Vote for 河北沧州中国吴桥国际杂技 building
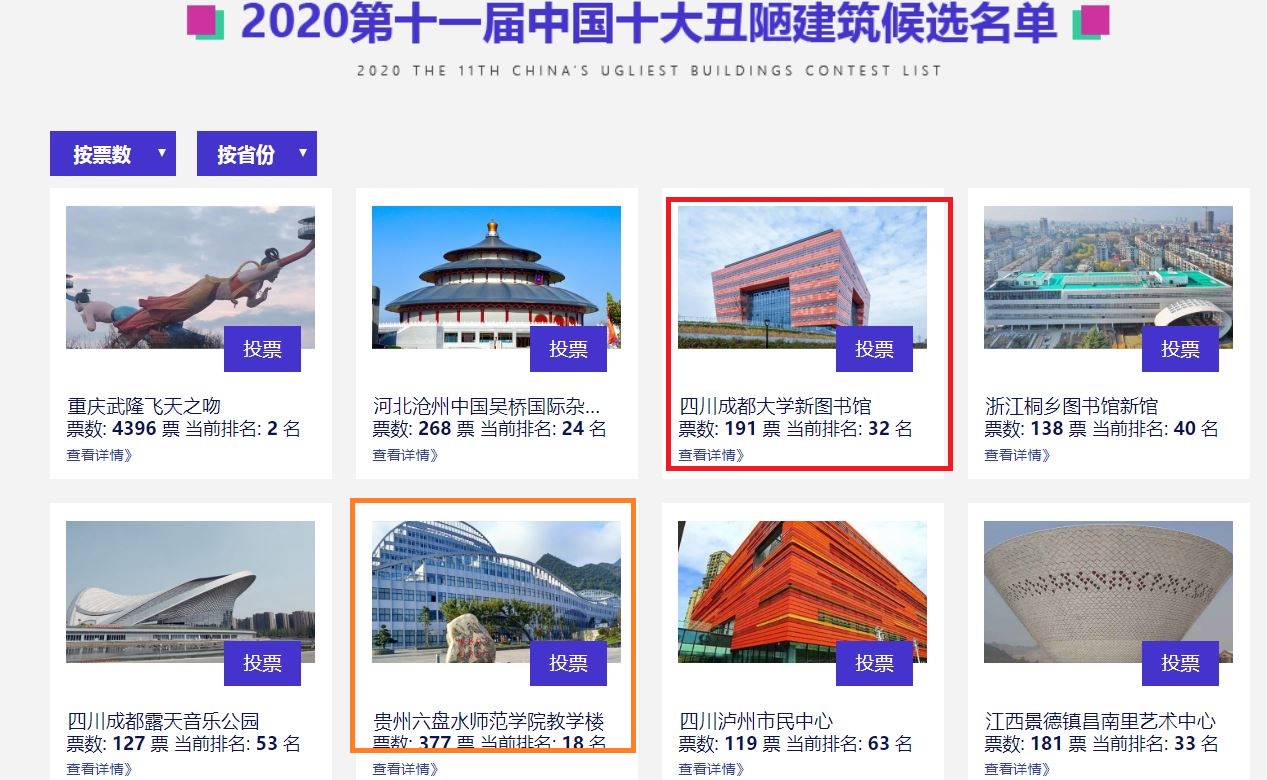1267x780 pixels. point(568,349)
